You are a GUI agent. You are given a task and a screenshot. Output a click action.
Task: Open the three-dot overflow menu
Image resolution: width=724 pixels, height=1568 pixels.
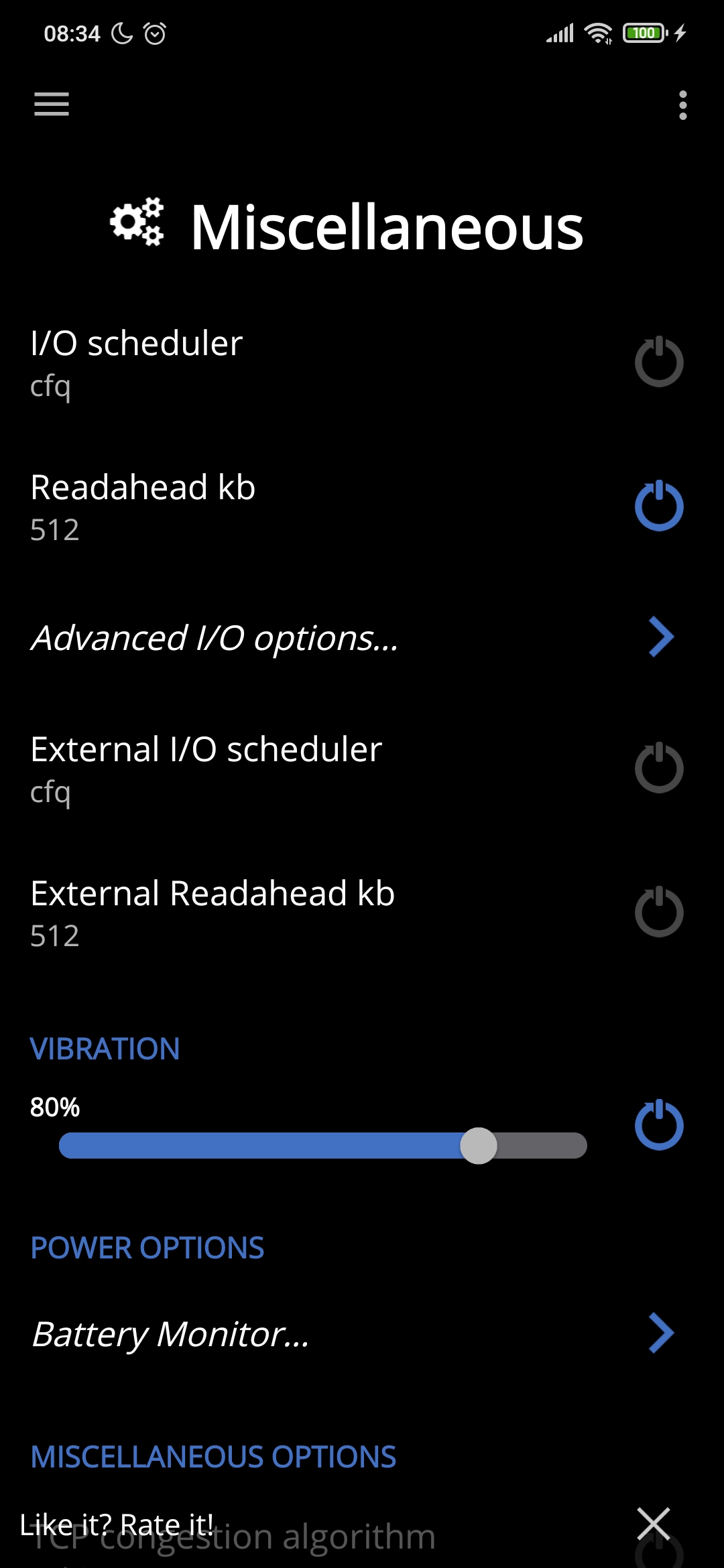(x=682, y=105)
